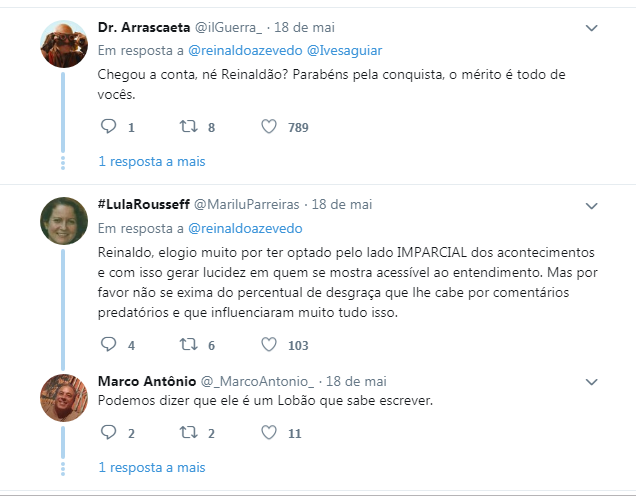Reply to #LulaRousseff's tweet
636x497 pixels.
(109, 345)
